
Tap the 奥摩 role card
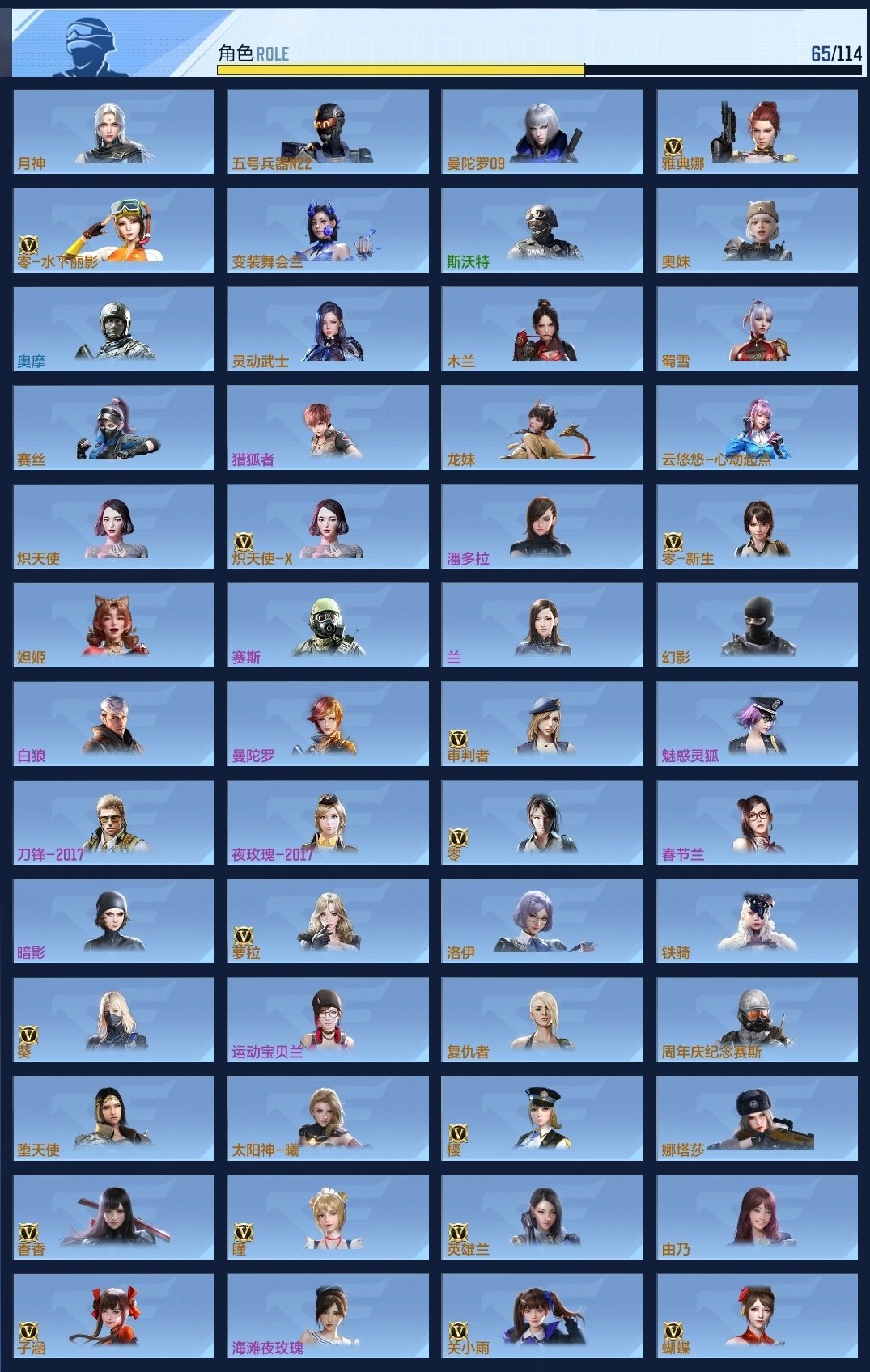coord(113,328)
